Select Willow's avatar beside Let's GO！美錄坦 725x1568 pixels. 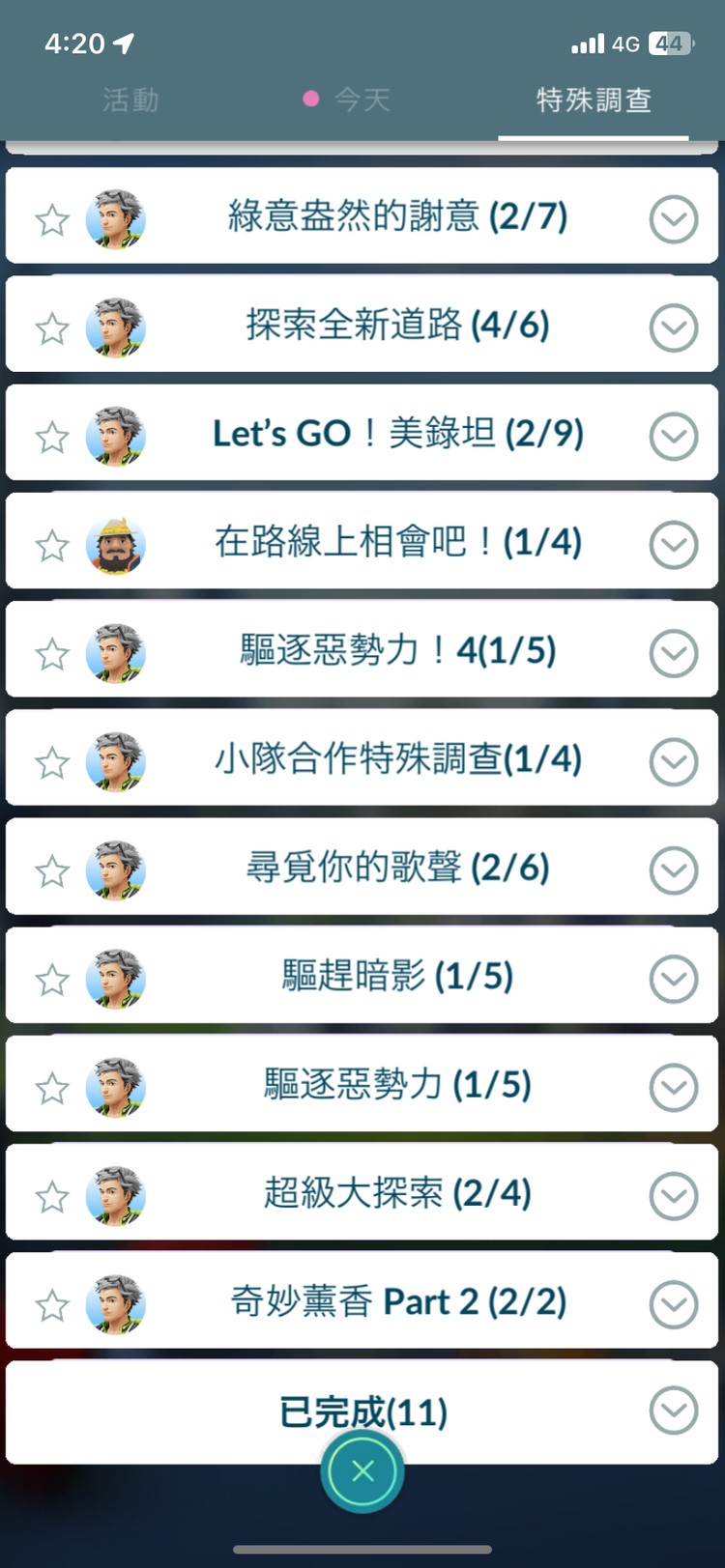(x=115, y=434)
